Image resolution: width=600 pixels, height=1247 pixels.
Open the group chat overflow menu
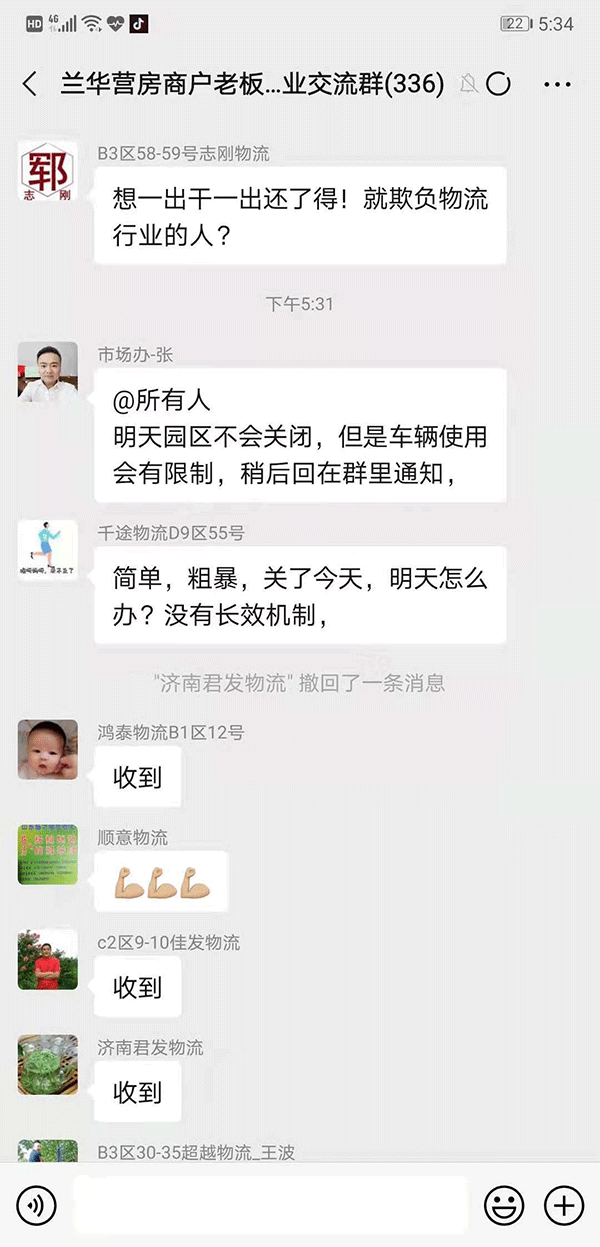(557, 85)
